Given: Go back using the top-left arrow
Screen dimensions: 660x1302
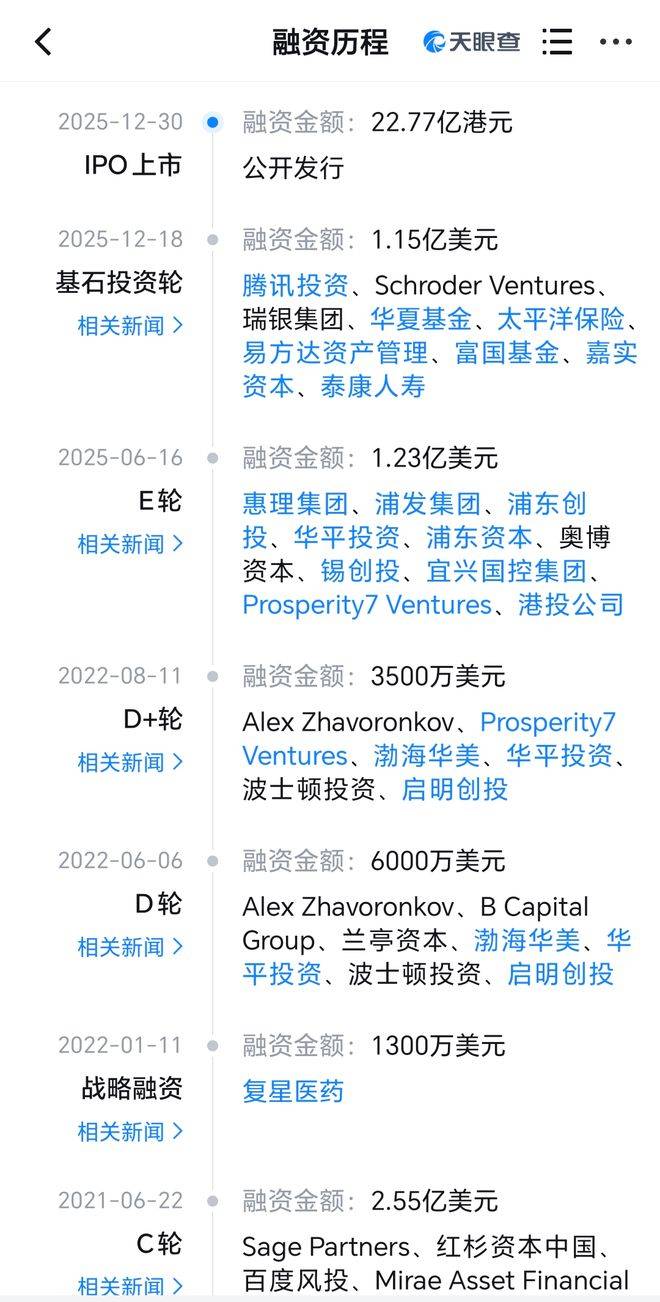Looking at the screenshot, I should point(42,42).
